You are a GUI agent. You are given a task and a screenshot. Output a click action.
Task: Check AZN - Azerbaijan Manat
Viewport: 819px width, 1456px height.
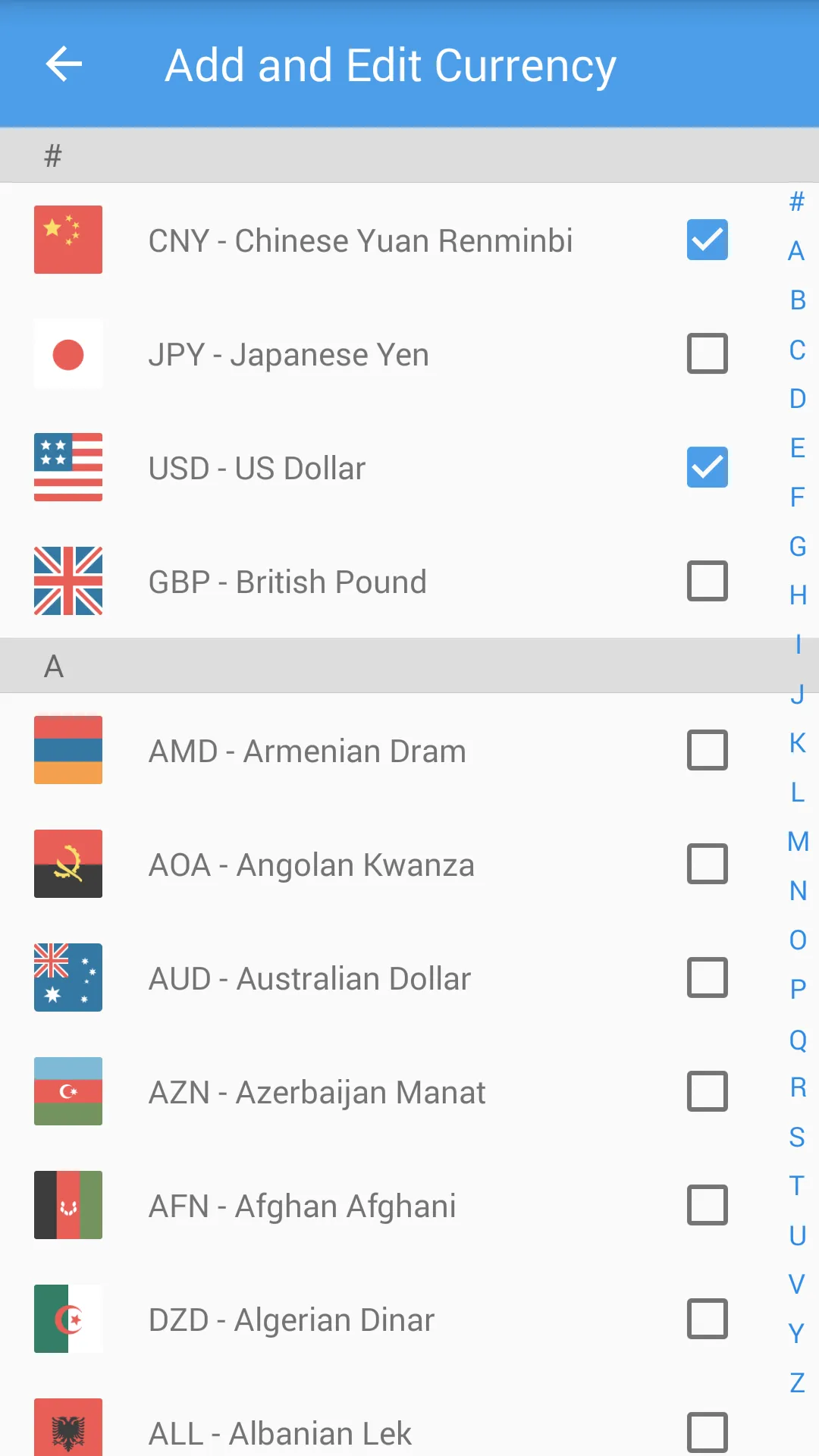click(707, 1091)
